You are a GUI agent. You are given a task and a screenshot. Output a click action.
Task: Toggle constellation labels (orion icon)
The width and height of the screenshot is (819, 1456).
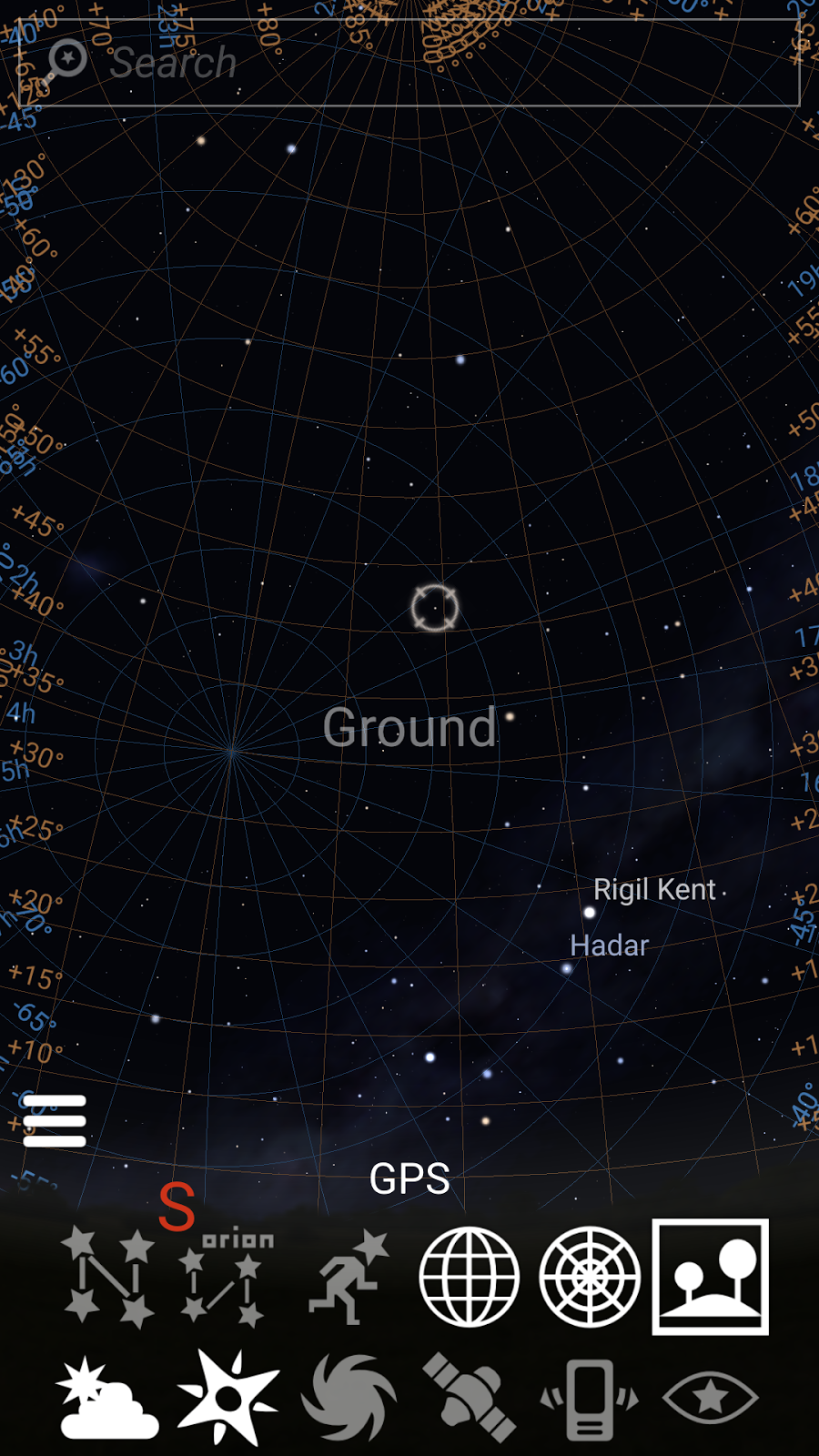click(x=227, y=1277)
